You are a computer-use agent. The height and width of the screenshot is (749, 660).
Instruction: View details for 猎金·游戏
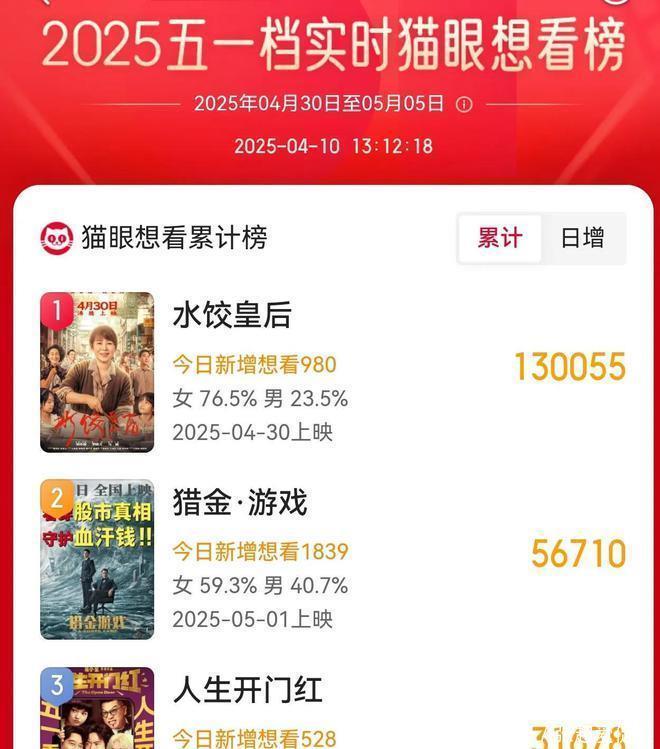(240, 503)
